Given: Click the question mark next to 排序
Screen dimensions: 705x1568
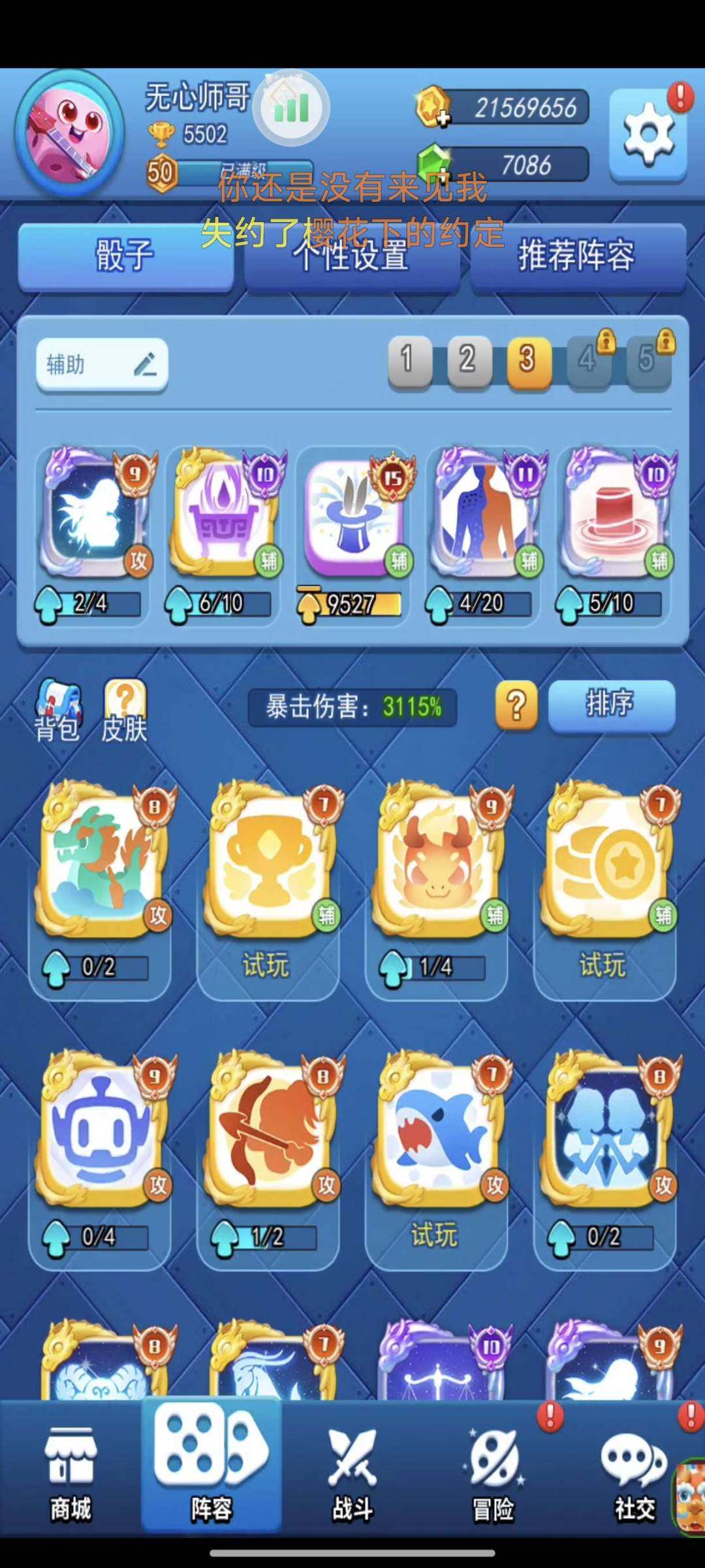Looking at the screenshot, I should coord(516,707).
